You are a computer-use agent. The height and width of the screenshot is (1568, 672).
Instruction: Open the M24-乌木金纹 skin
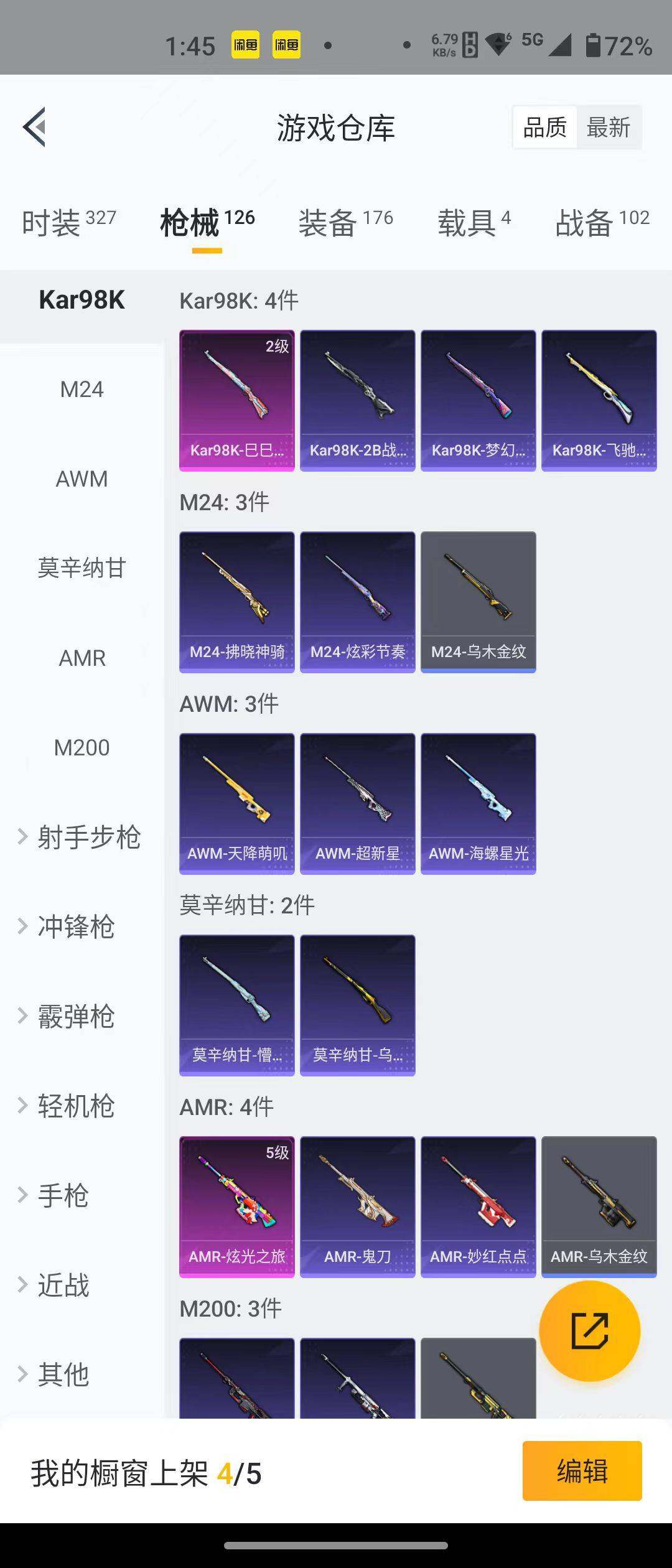pyautogui.click(x=478, y=600)
